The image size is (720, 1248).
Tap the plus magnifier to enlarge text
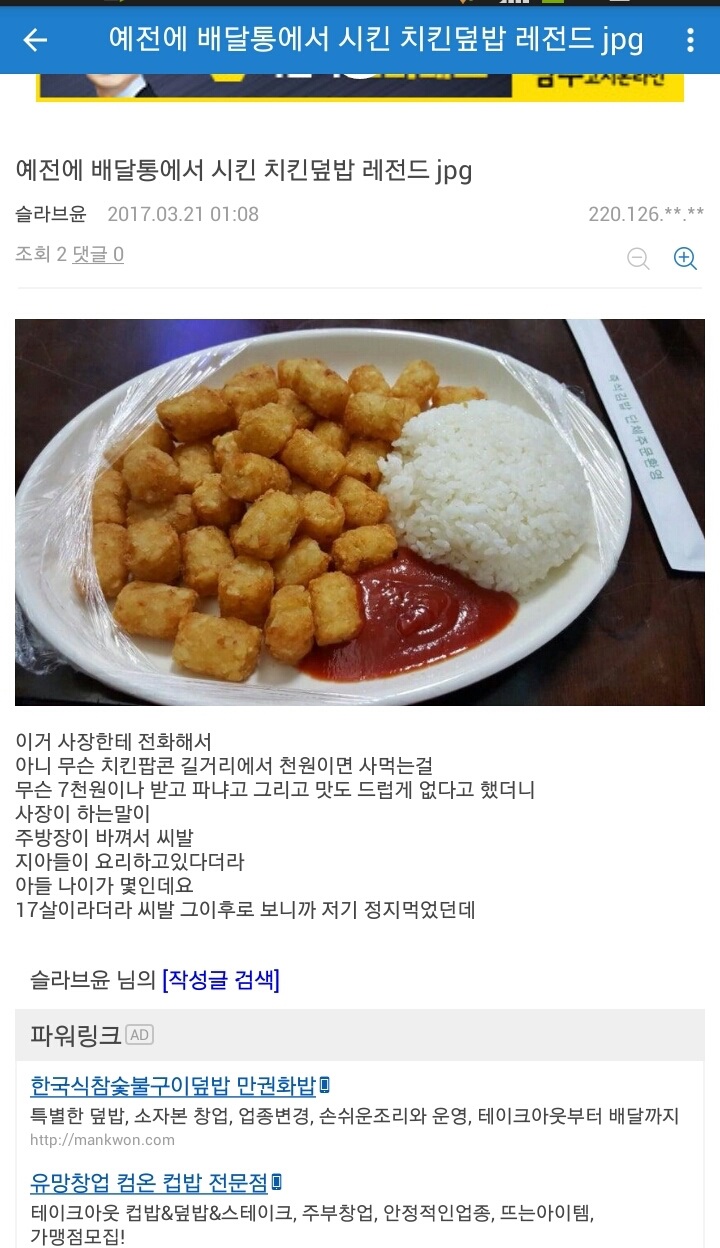686,258
